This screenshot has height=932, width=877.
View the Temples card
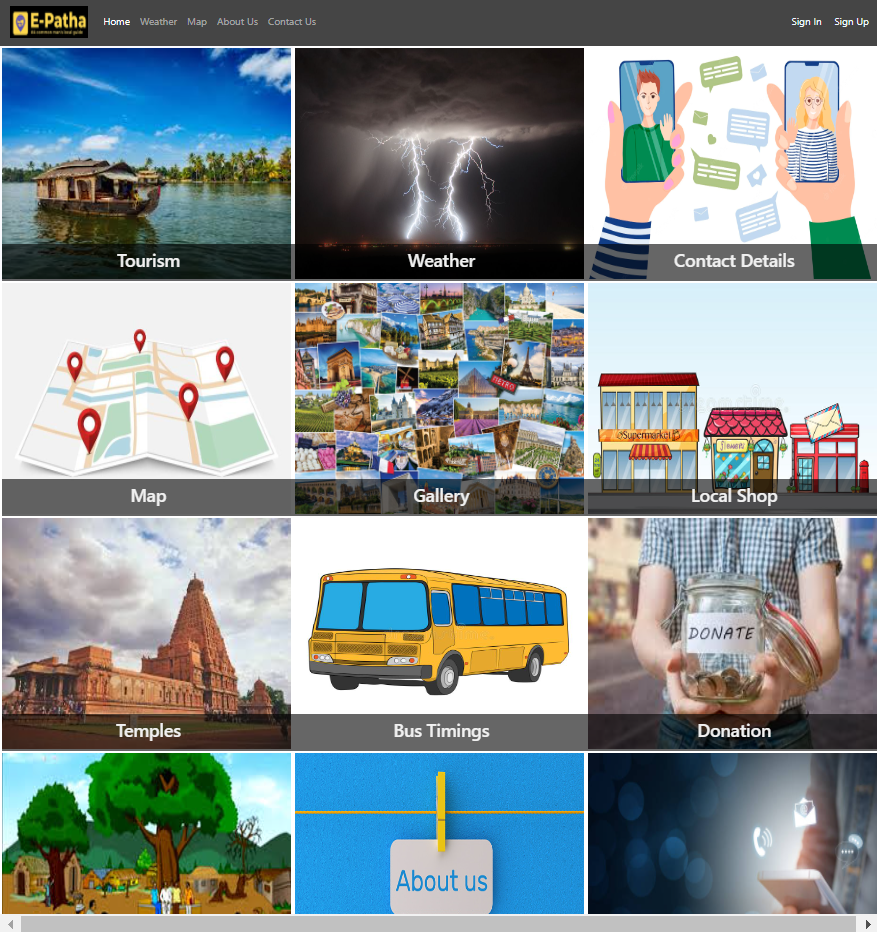(x=147, y=633)
